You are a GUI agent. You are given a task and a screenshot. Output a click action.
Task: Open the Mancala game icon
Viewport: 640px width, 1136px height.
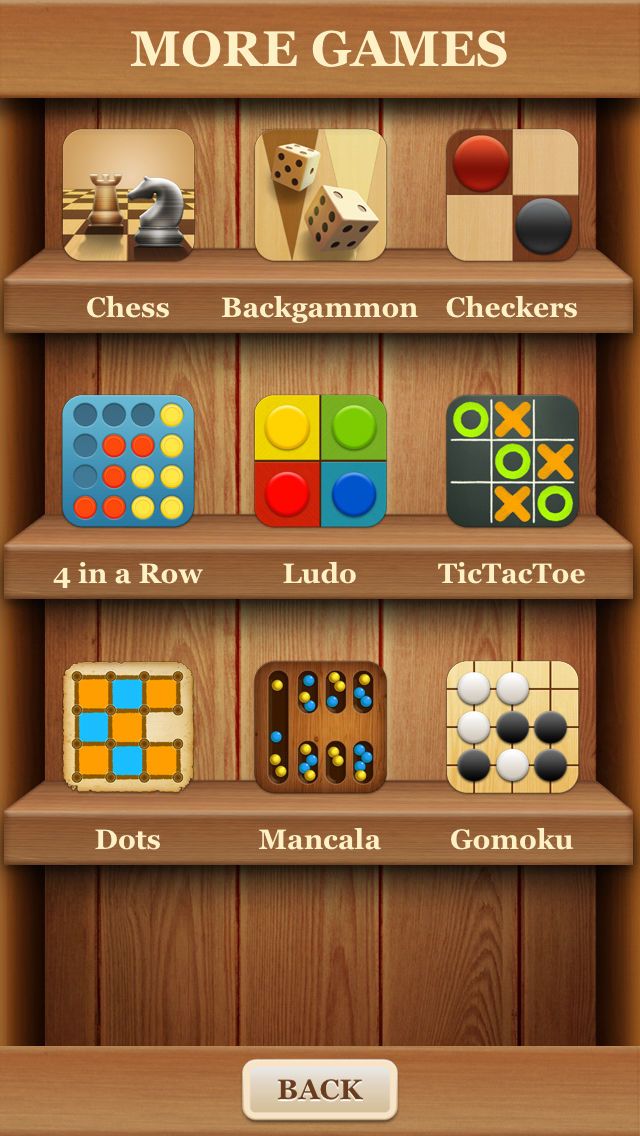tap(320, 727)
